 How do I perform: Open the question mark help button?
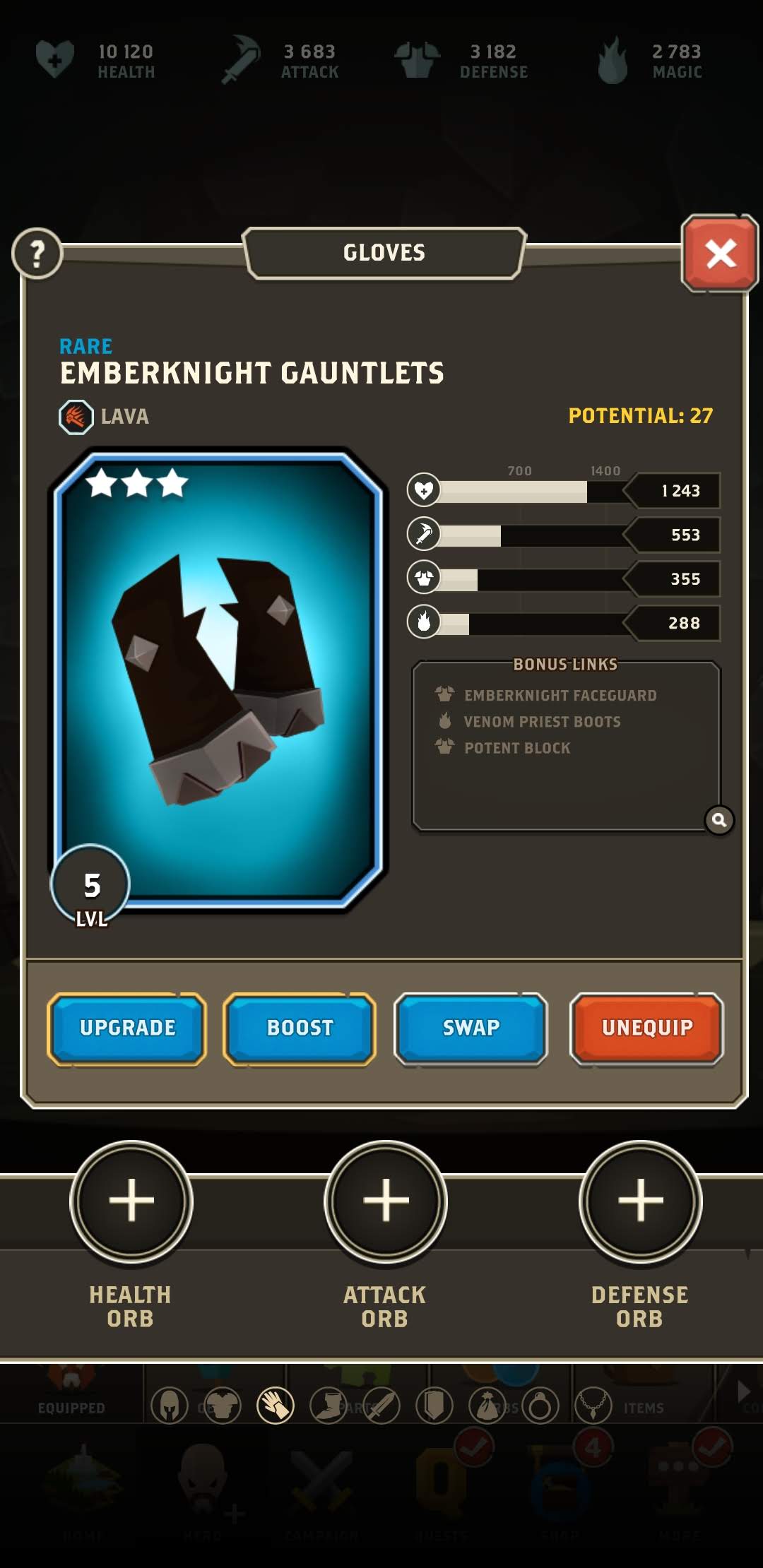pos(37,254)
